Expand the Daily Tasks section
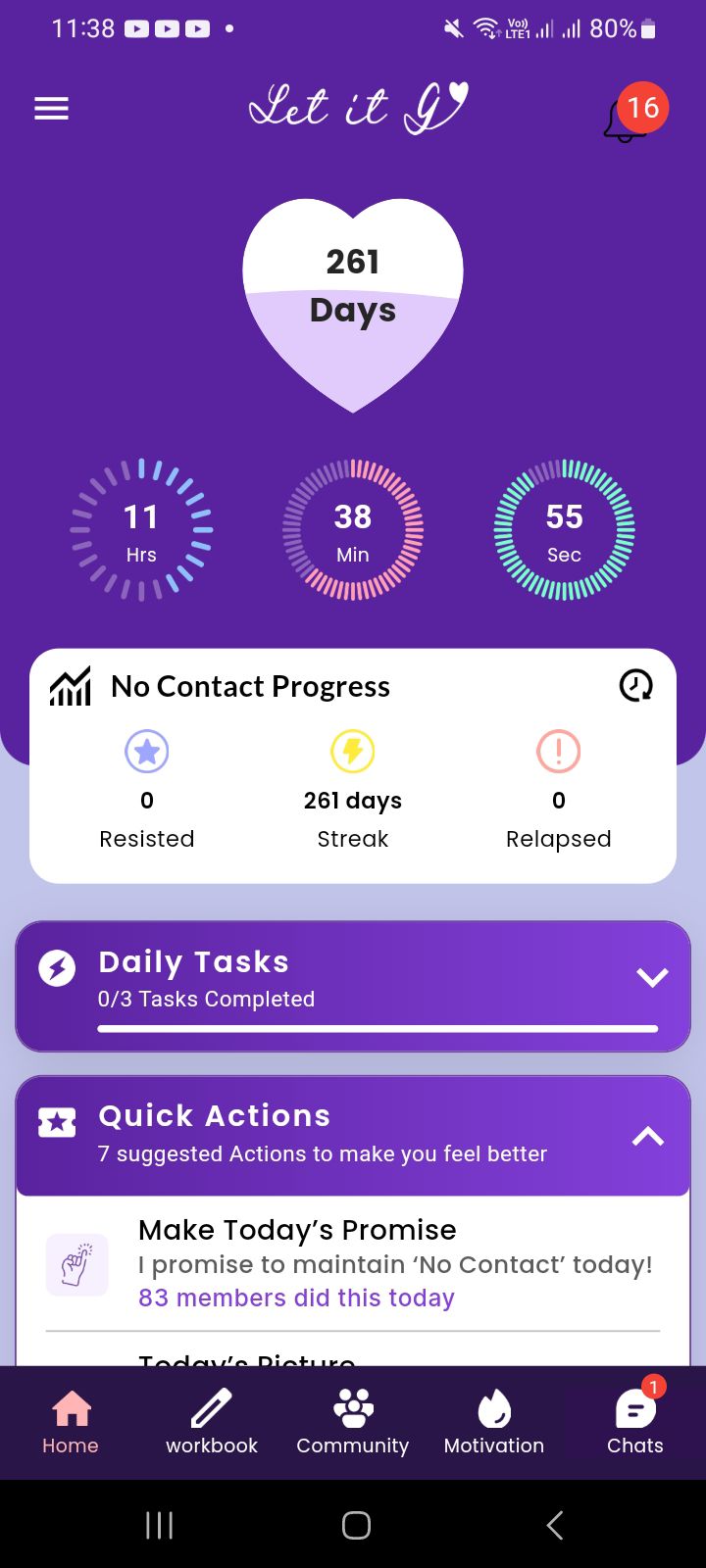Screen dimensions: 706x1568 [x=652, y=977]
